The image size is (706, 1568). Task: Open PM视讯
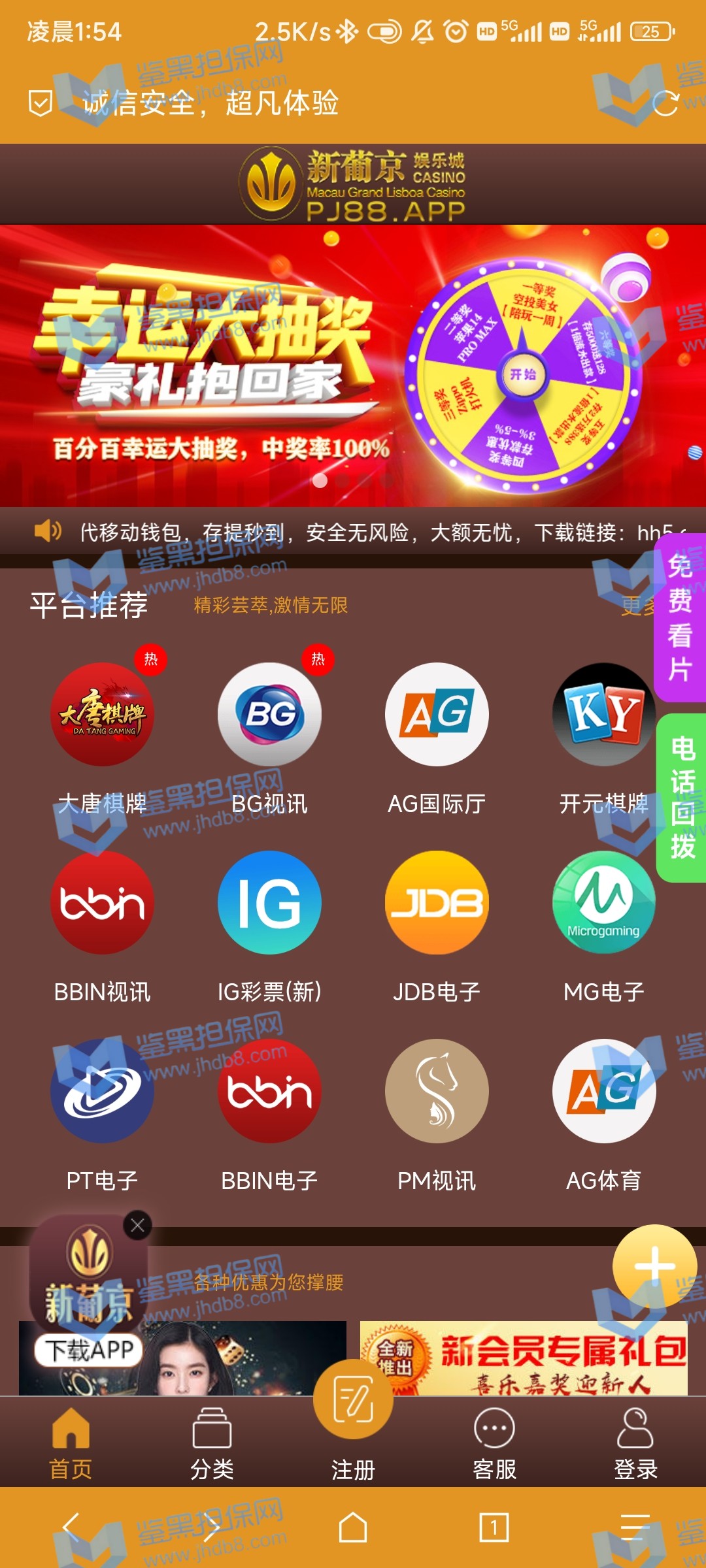point(437,1091)
